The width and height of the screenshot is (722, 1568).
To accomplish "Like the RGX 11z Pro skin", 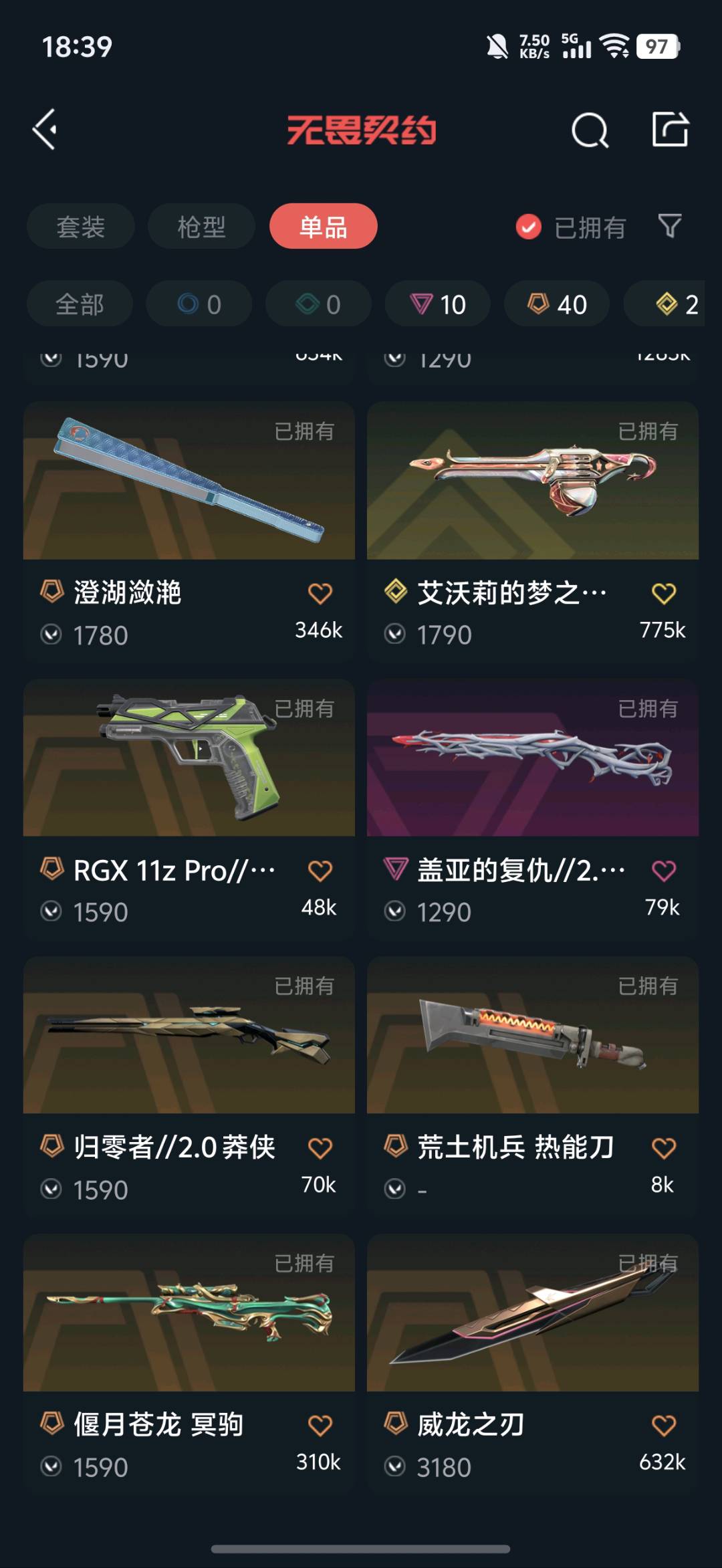I will tap(320, 871).
